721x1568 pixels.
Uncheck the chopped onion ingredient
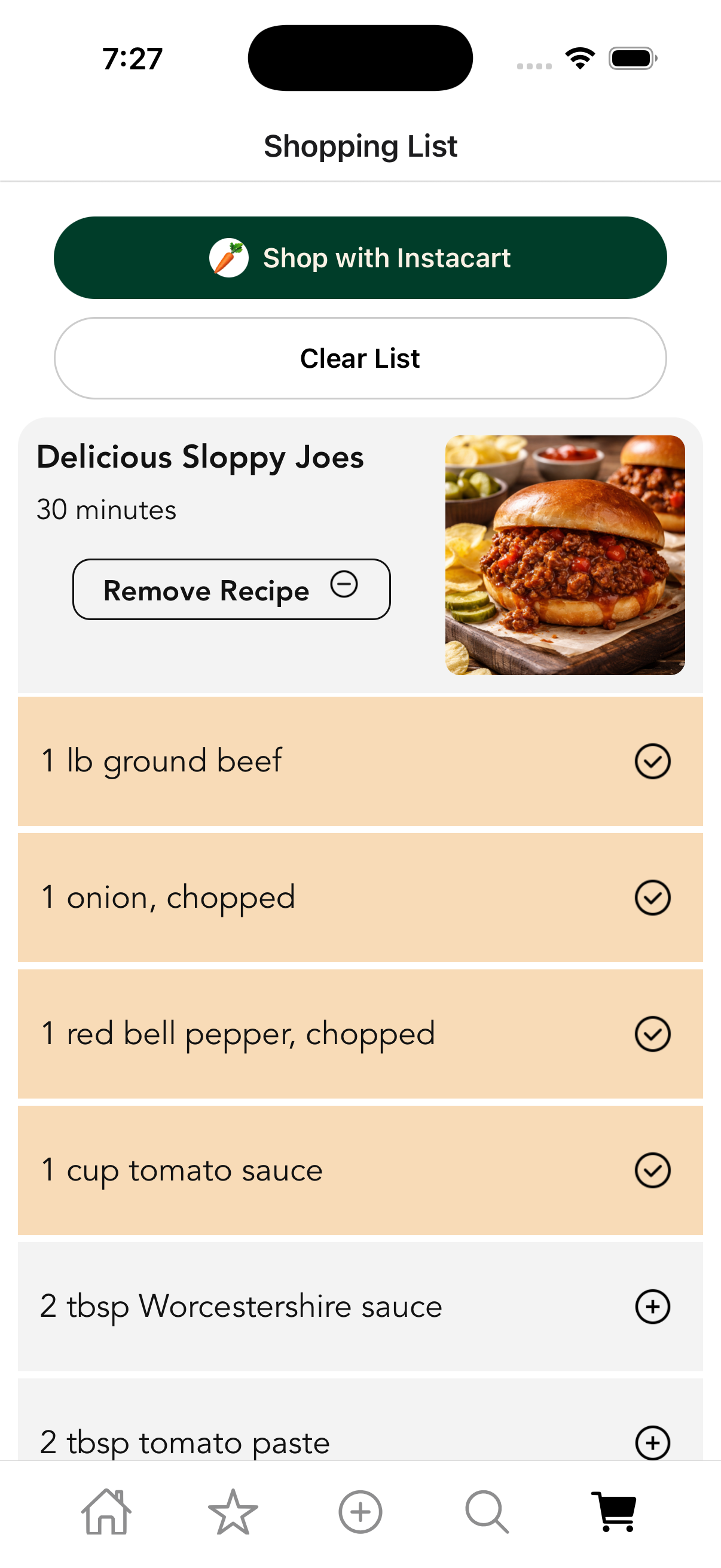(x=653, y=897)
